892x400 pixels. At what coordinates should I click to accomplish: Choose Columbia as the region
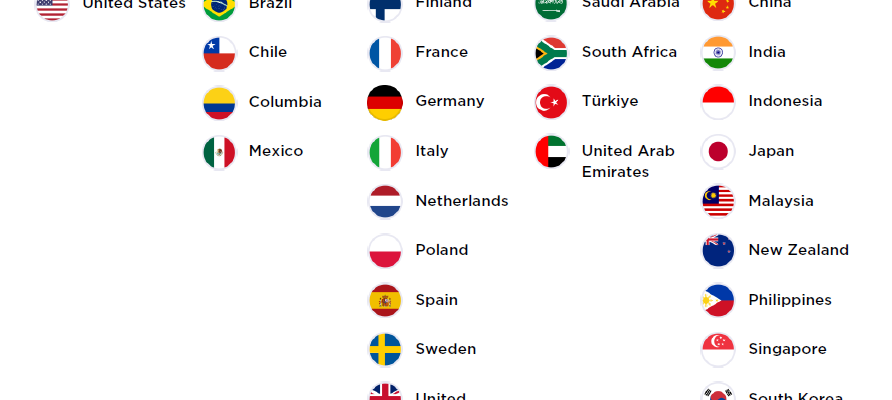click(x=284, y=102)
